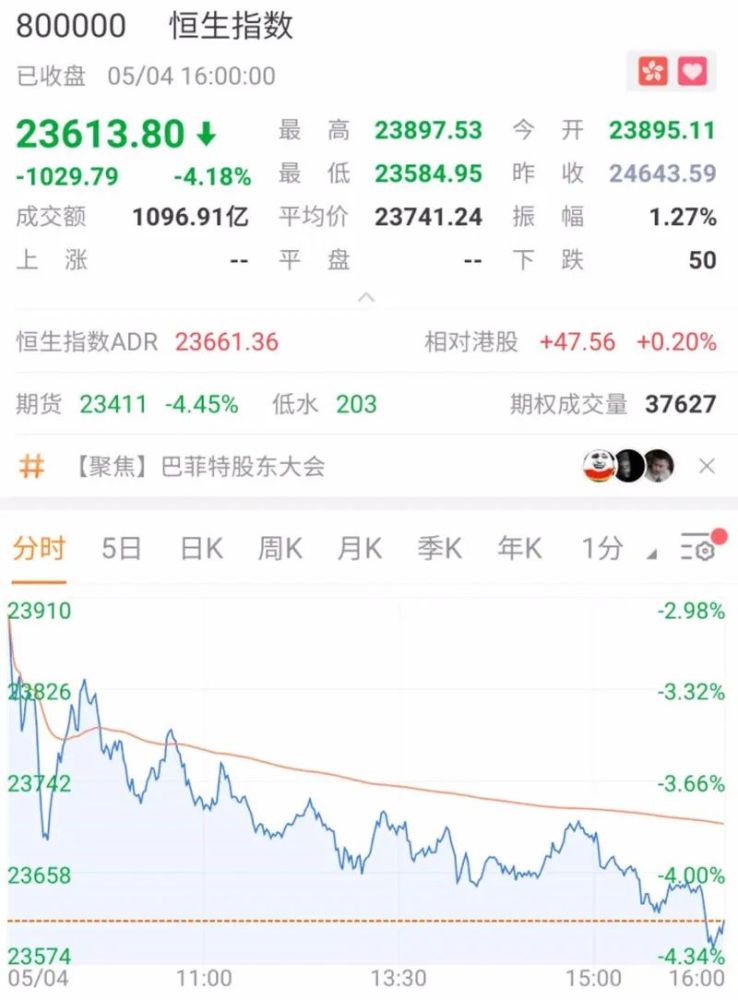Collapse the quote details panel

[367, 297]
